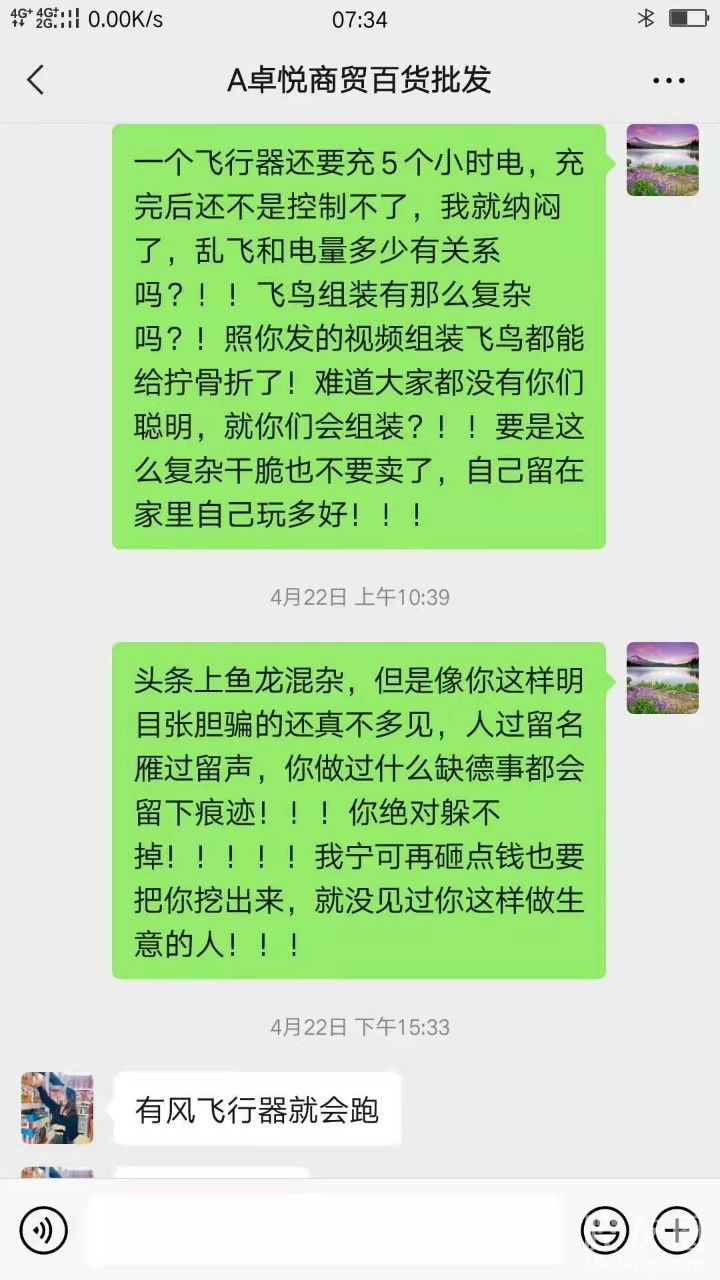
Task: Open sender avatar beside 有风飞行器就会跑
Action: (57, 1108)
